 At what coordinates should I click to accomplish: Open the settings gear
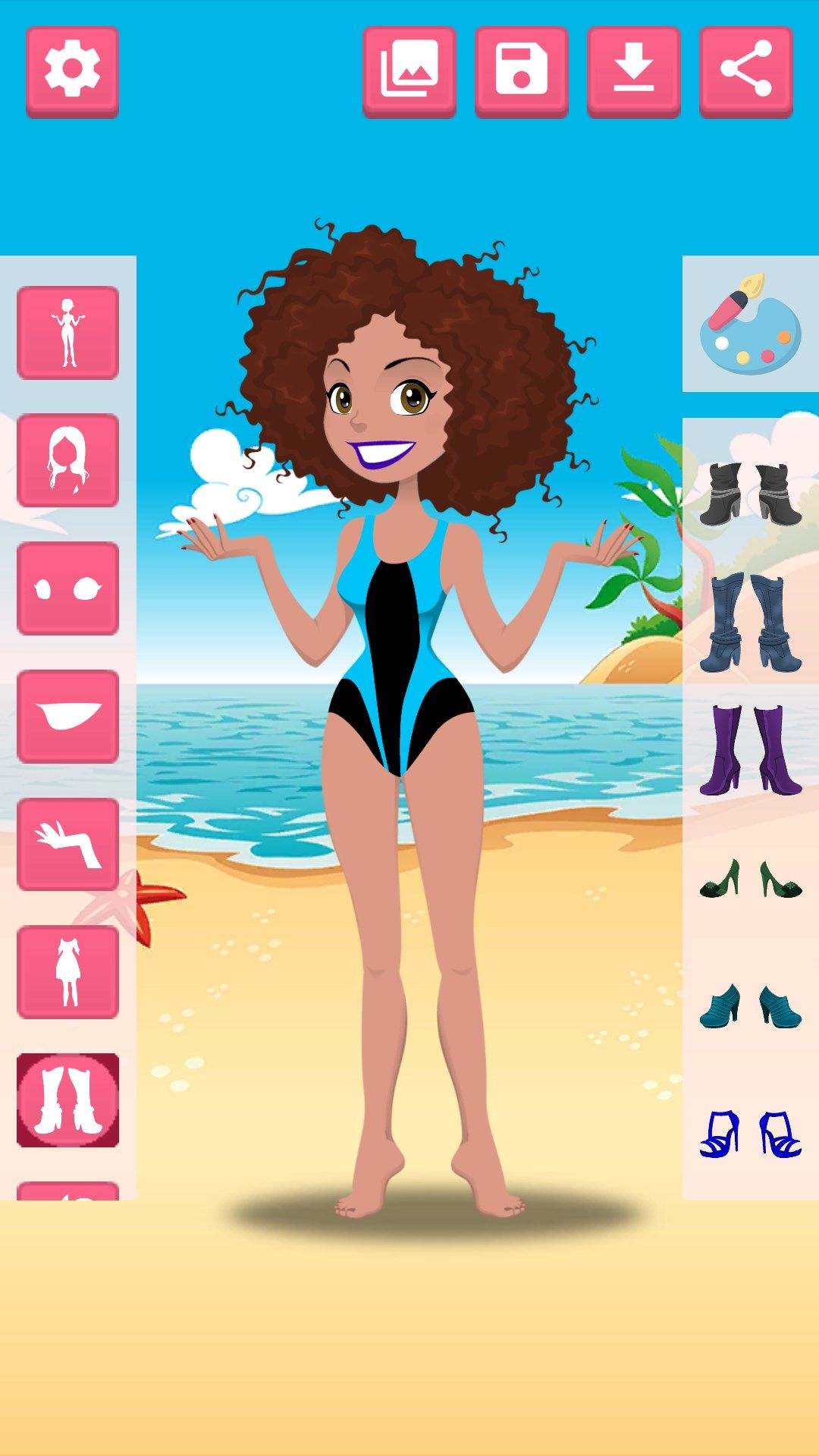pyautogui.click(x=72, y=72)
